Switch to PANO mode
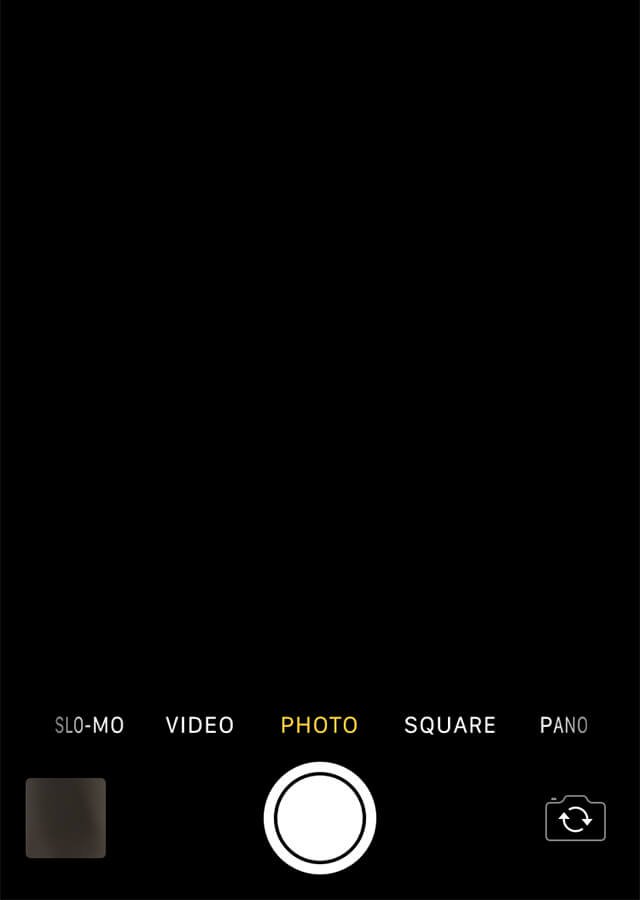Viewport: 640px width, 900px height. click(x=563, y=726)
